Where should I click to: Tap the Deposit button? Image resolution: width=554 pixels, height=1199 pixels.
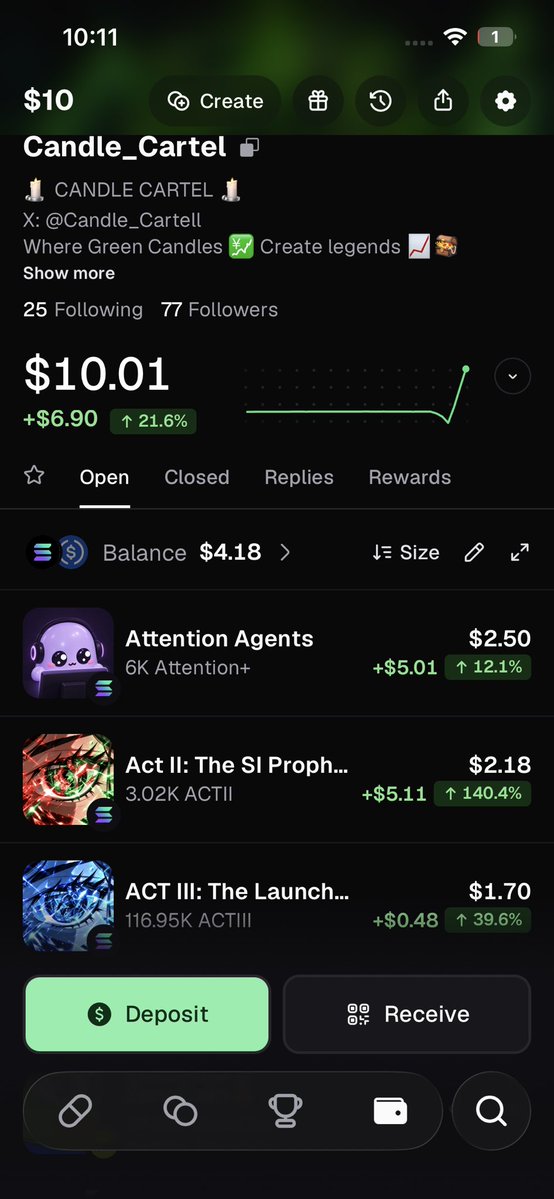tap(147, 1014)
